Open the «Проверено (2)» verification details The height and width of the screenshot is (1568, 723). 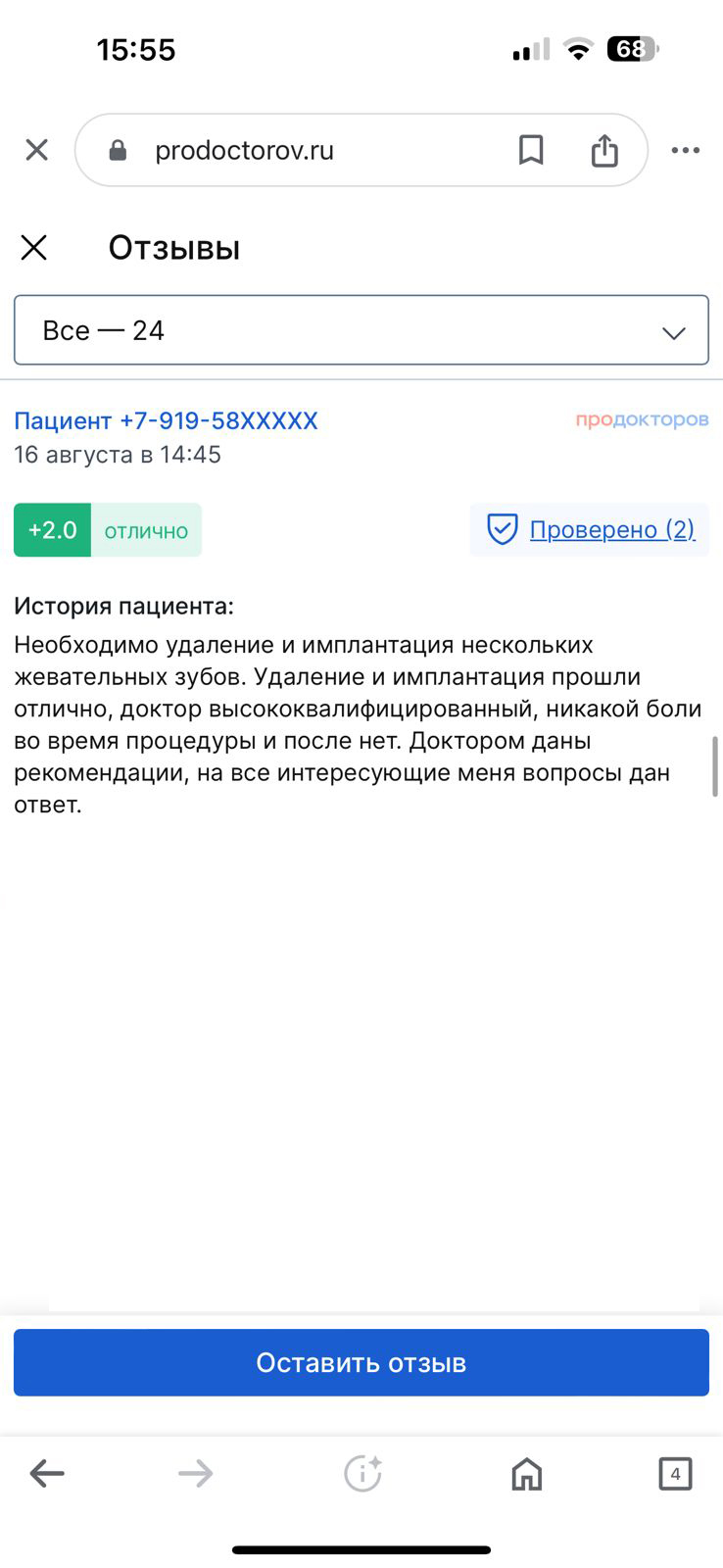pyautogui.click(x=611, y=530)
